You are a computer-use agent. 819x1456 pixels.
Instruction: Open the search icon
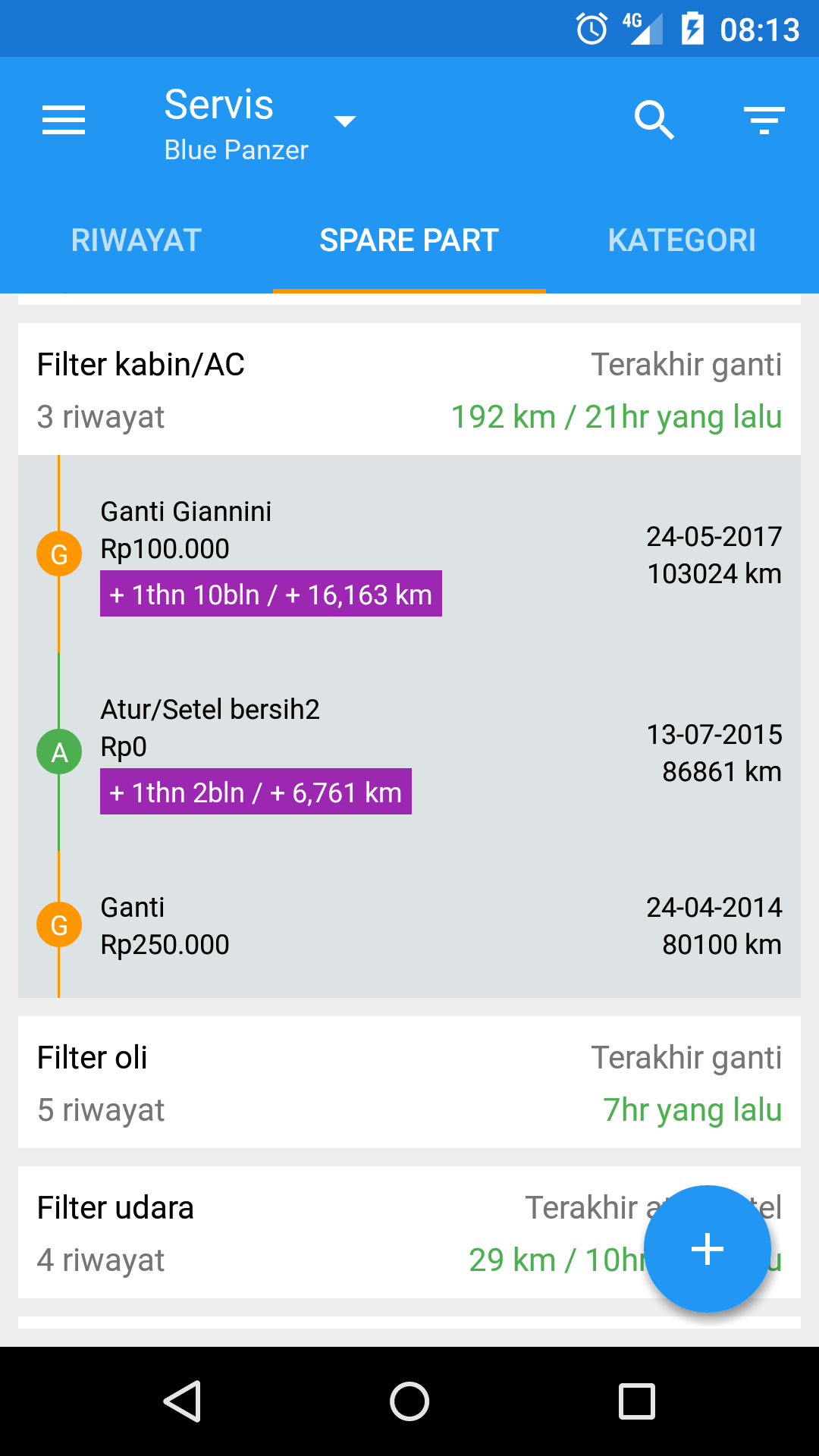[x=654, y=121]
